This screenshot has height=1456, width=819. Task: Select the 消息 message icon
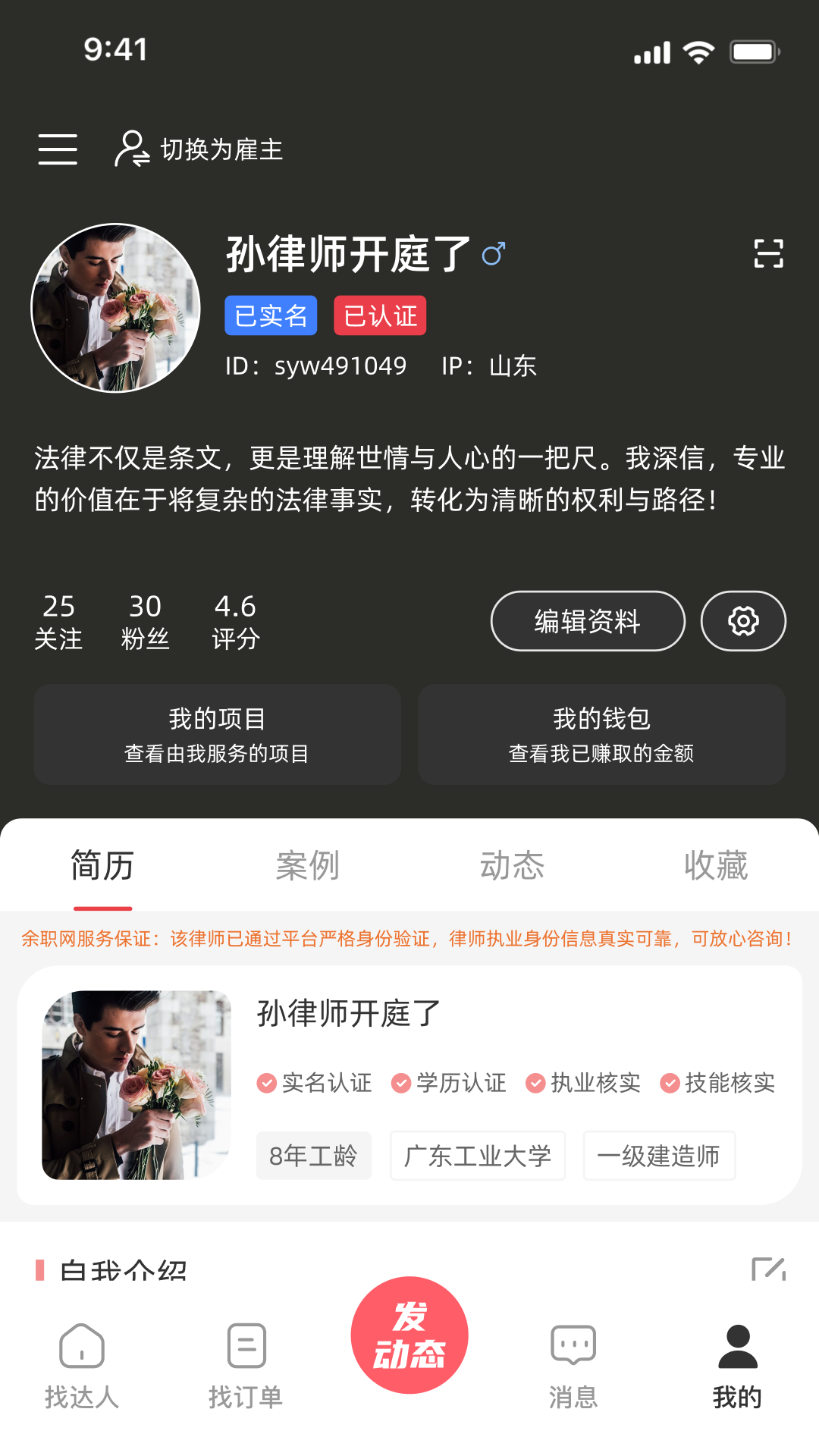(573, 1344)
